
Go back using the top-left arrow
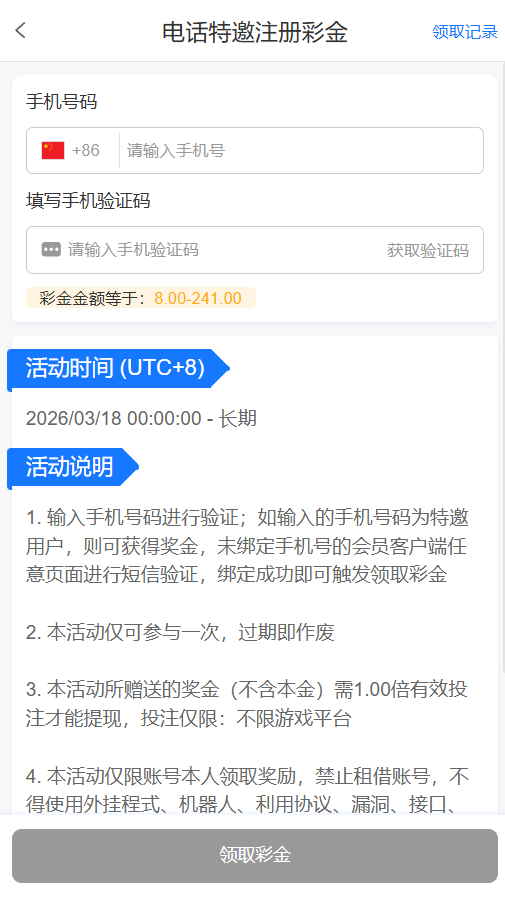click(x=21, y=30)
